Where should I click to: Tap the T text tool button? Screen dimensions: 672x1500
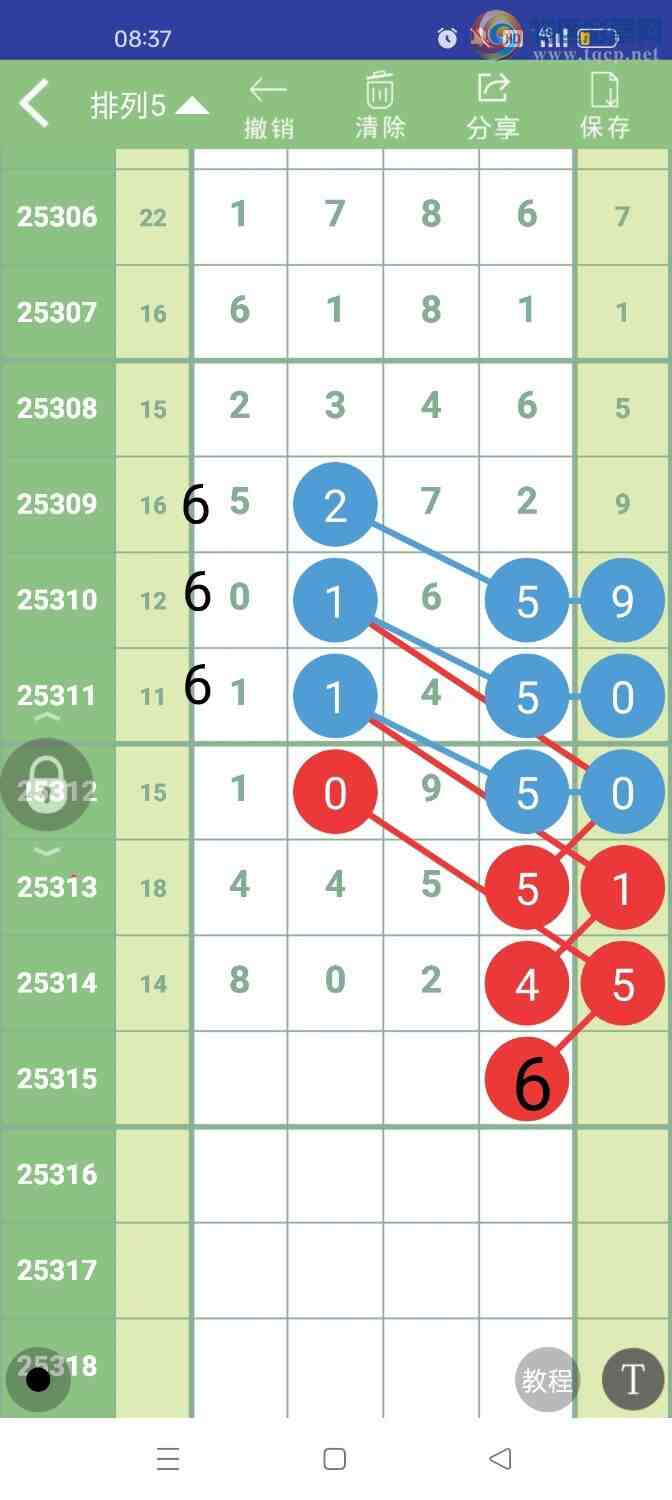[x=632, y=1381]
